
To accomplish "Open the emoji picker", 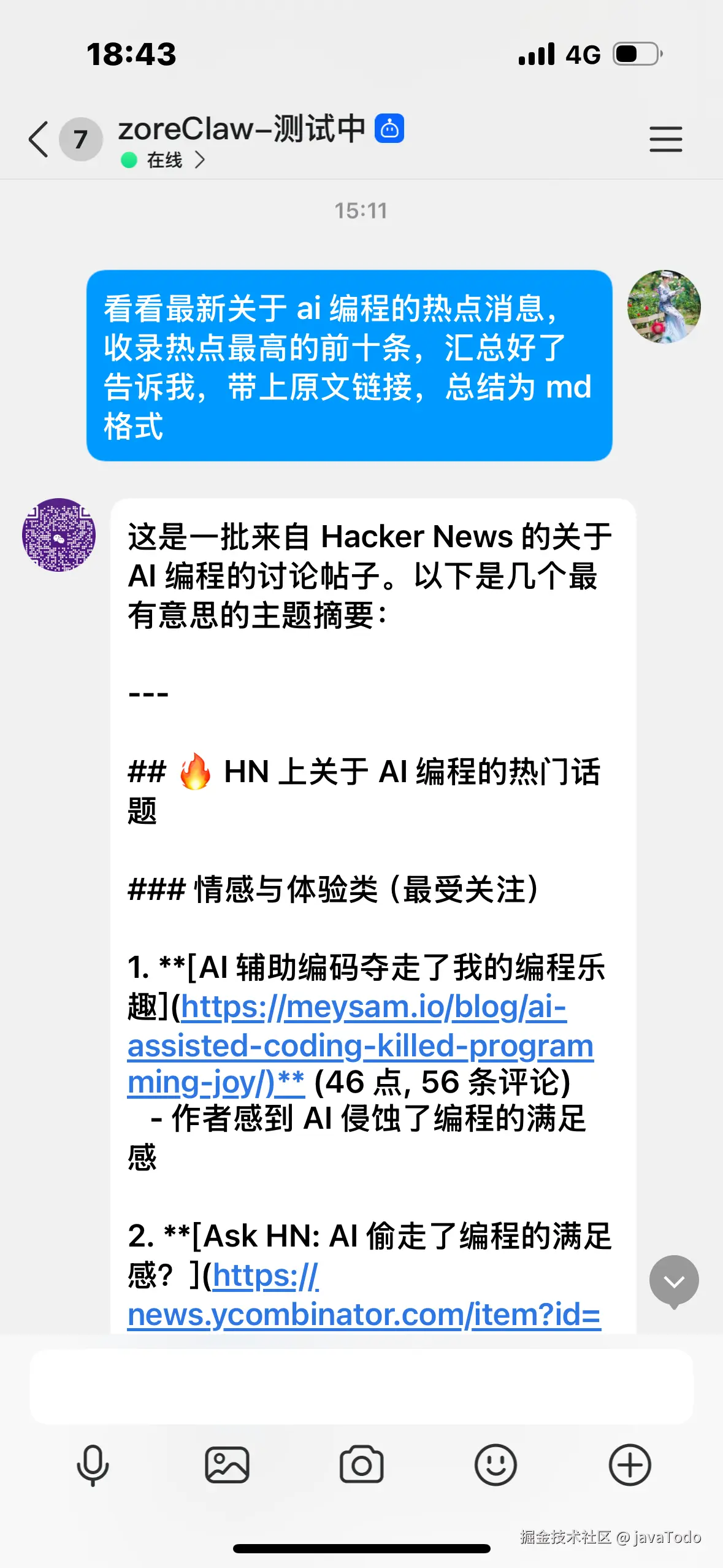I will (x=495, y=1465).
